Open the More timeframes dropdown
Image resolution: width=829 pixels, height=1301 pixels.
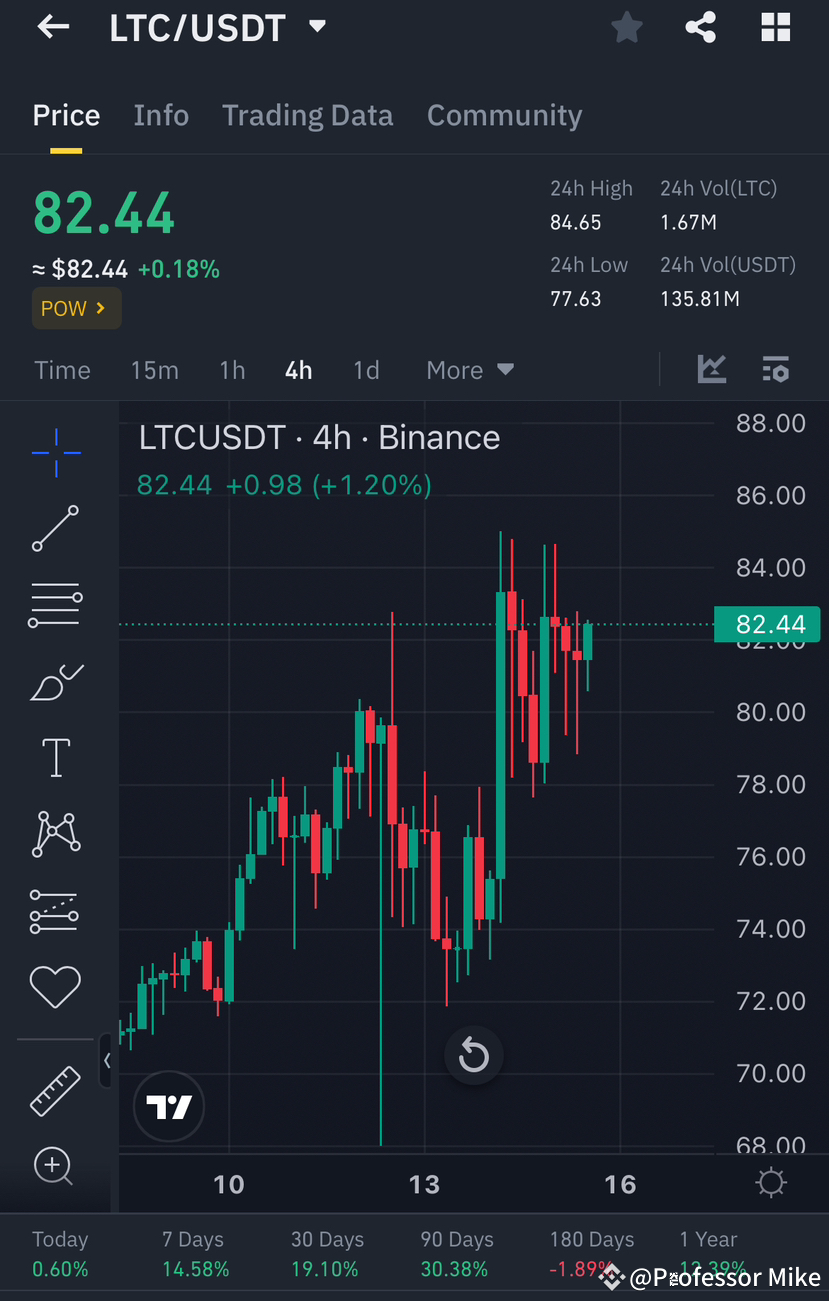469,369
